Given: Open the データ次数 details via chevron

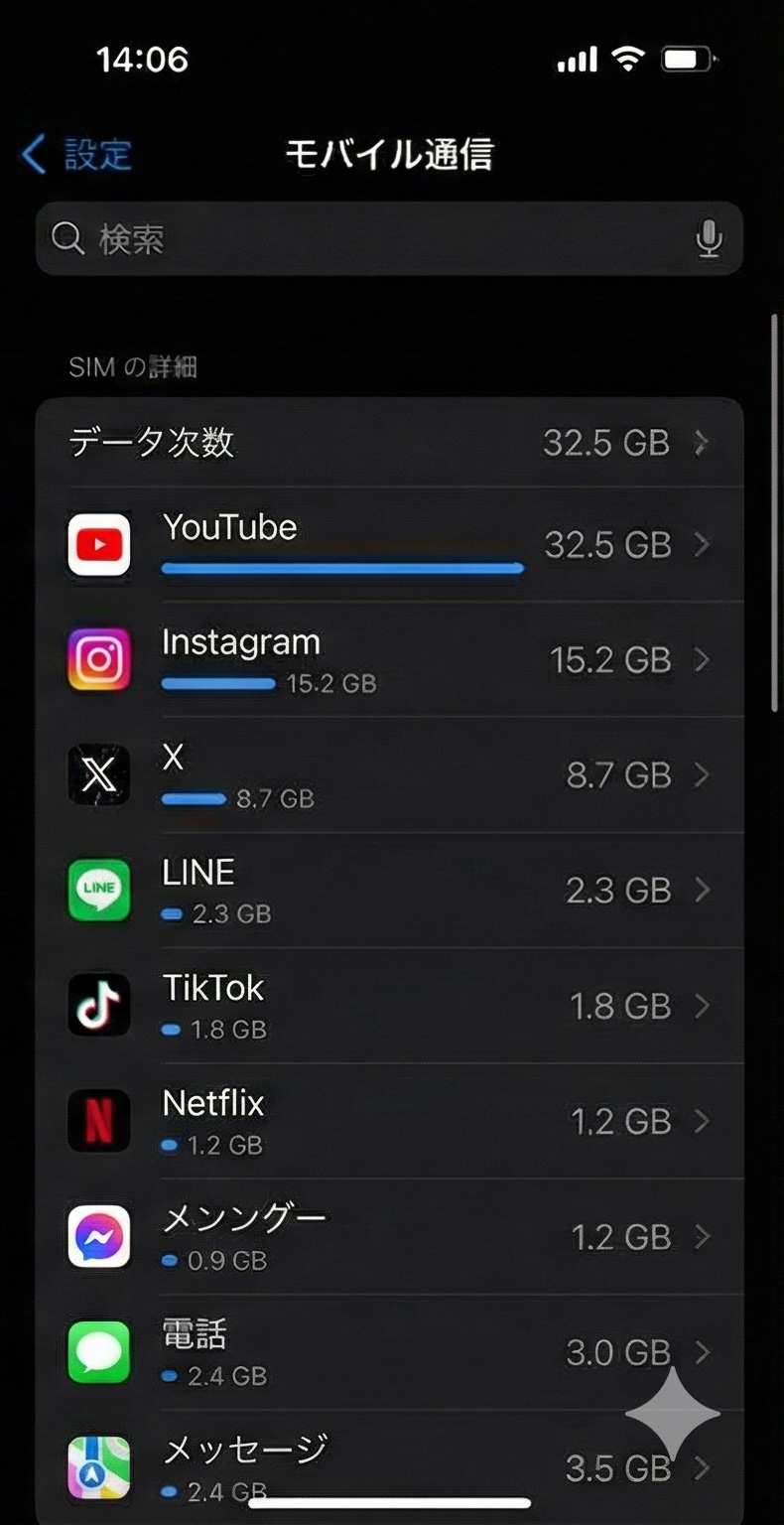Looking at the screenshot, I should (x=703, y=444).
